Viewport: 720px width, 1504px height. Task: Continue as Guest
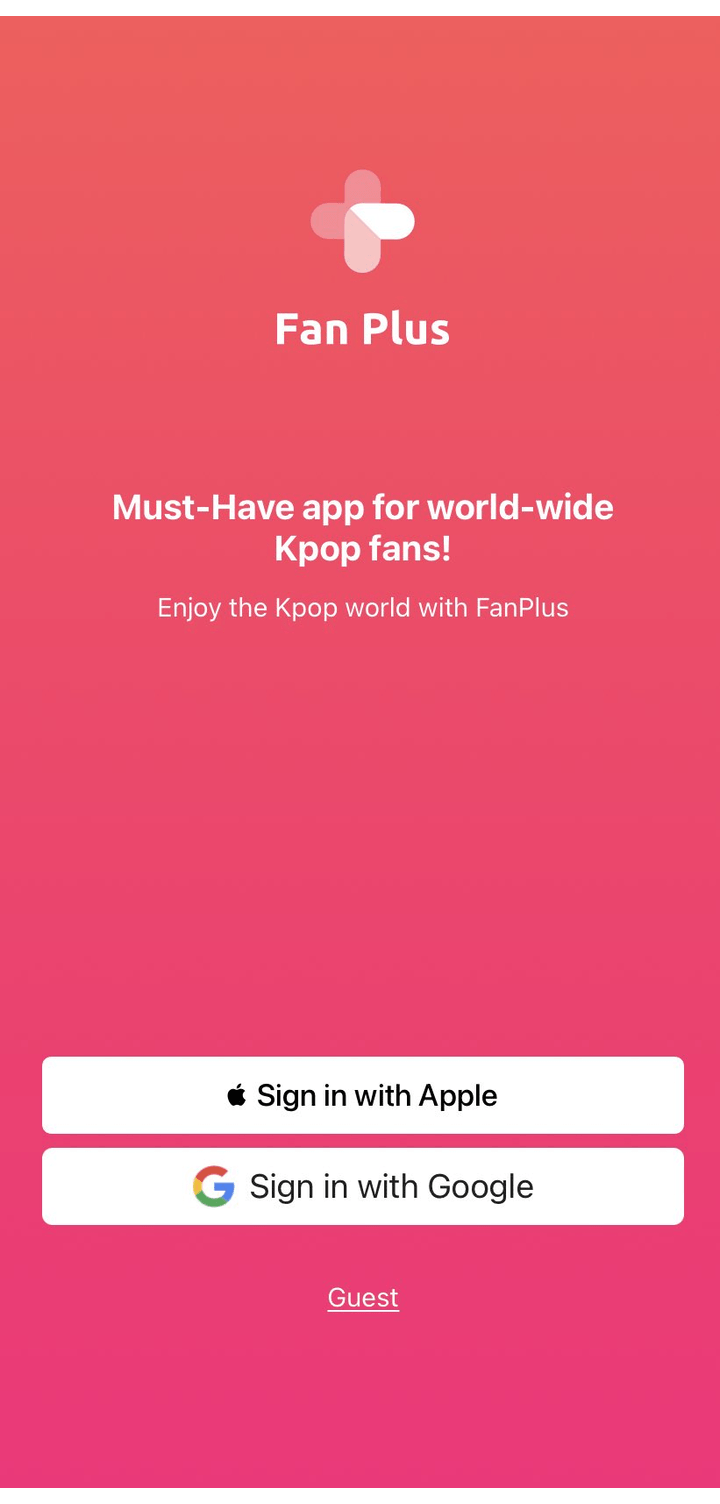[x=363, y=1297]
